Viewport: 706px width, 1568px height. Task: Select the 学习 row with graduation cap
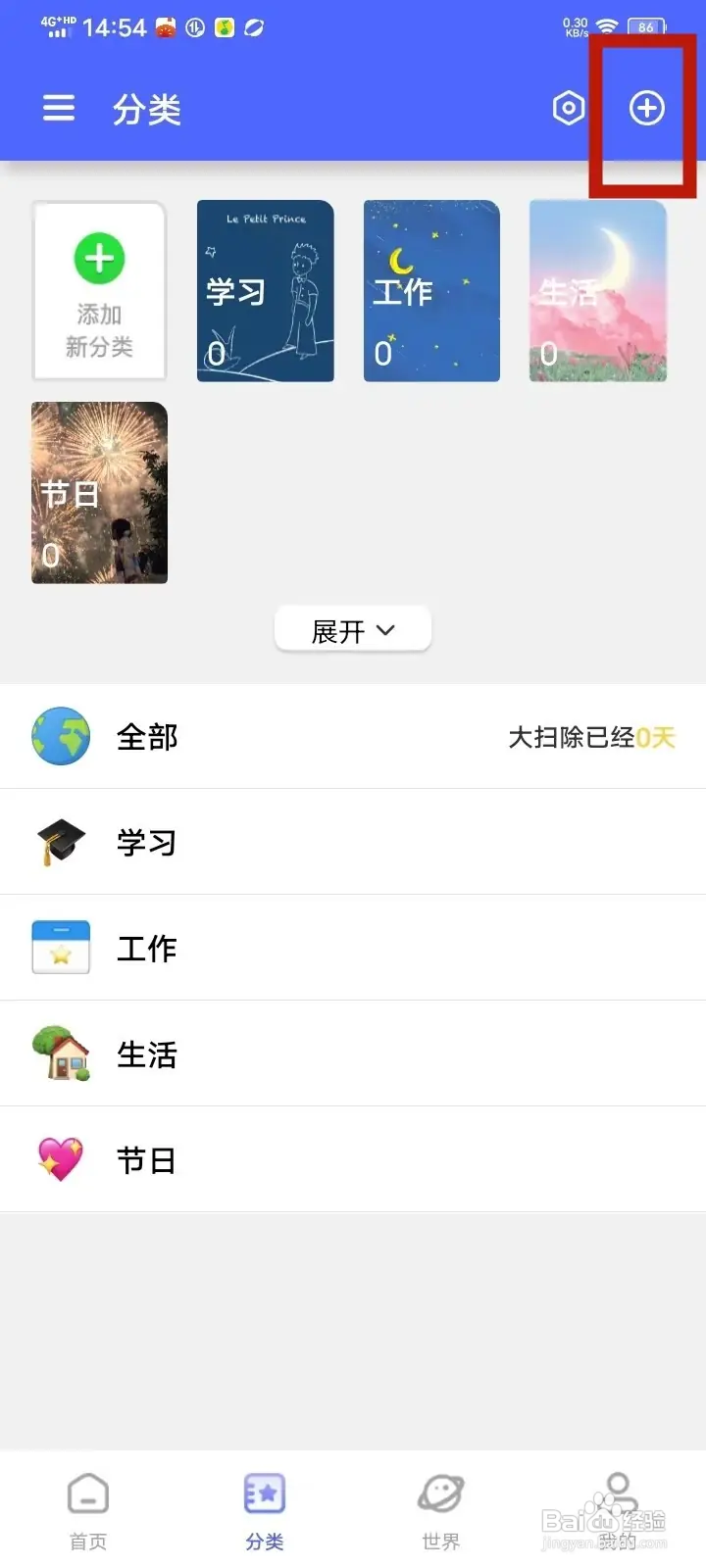353,842
